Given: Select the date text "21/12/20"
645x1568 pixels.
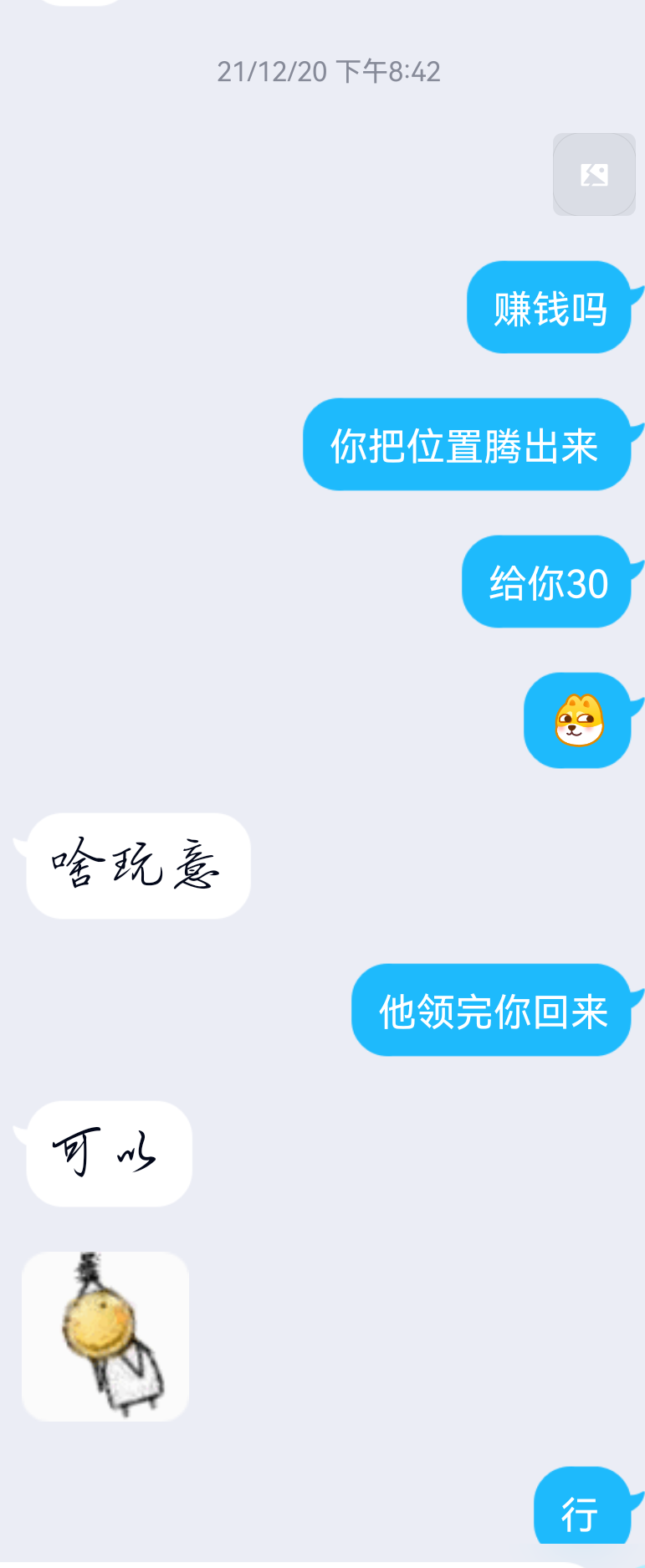Looking at the screenshot, I should point(269,72).
